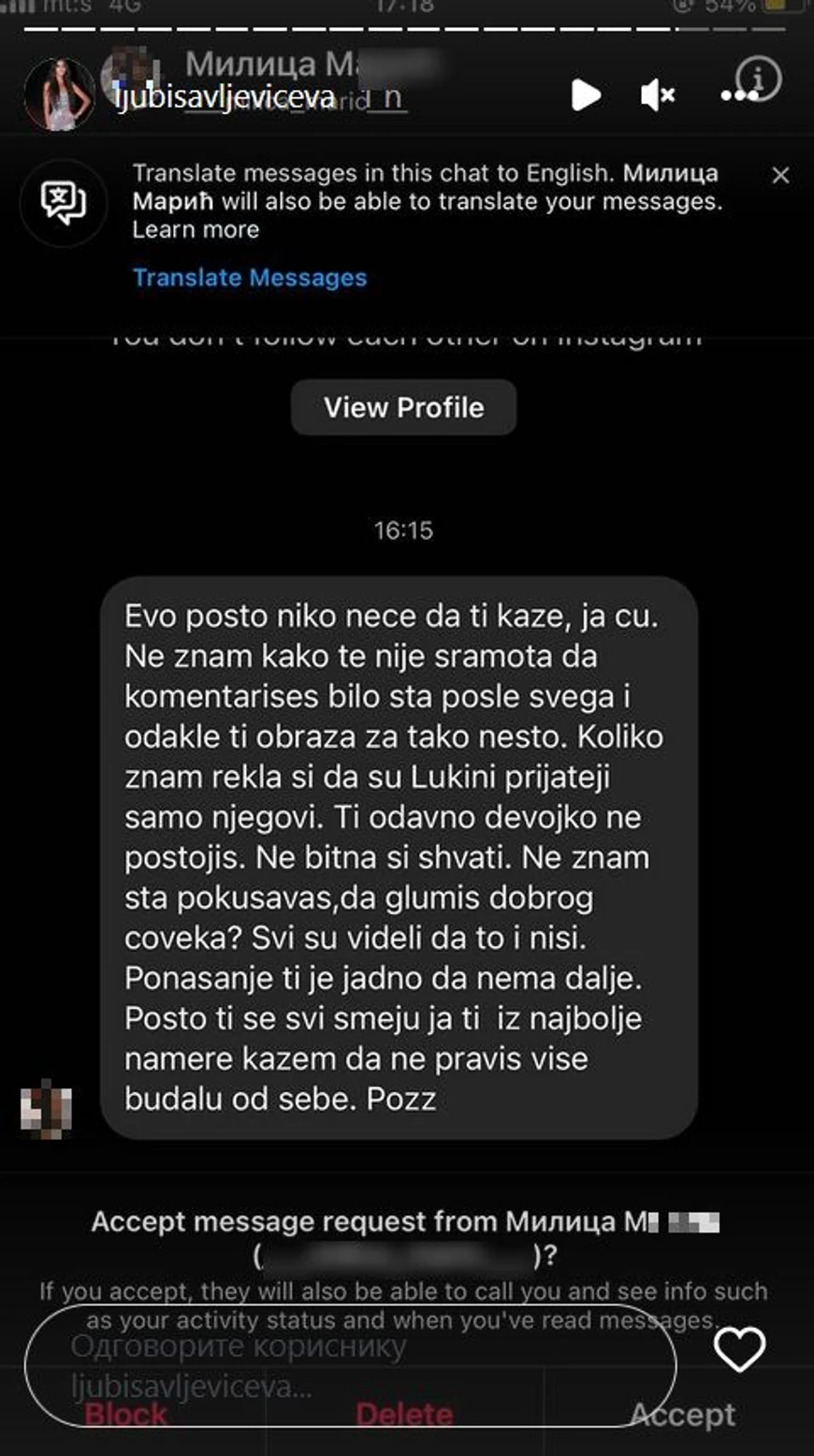Unmute the story sound
Image resolution: width=814 pixels, height=1456 pixels.
click(657, 95)
